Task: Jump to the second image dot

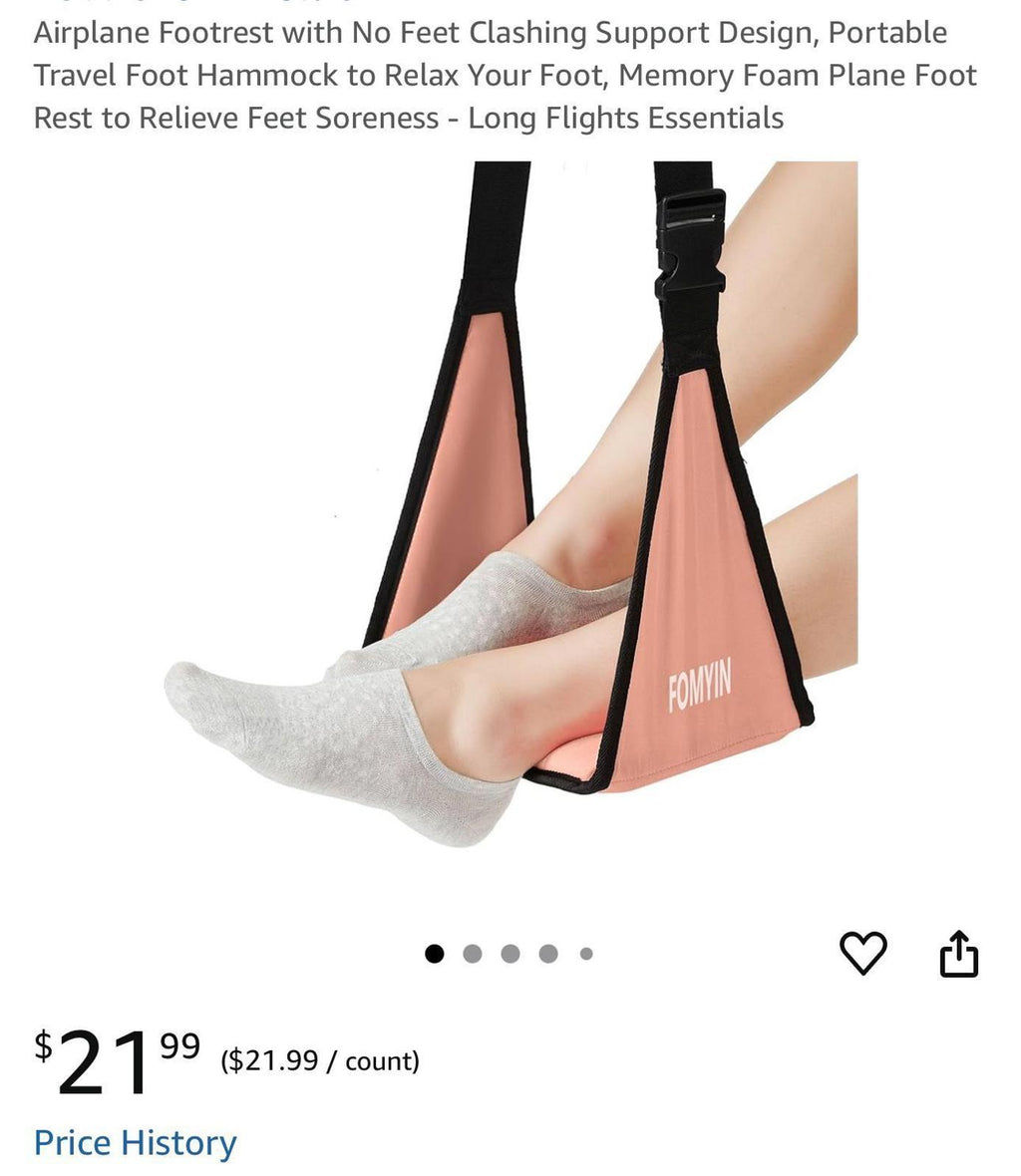Action: 473,954
